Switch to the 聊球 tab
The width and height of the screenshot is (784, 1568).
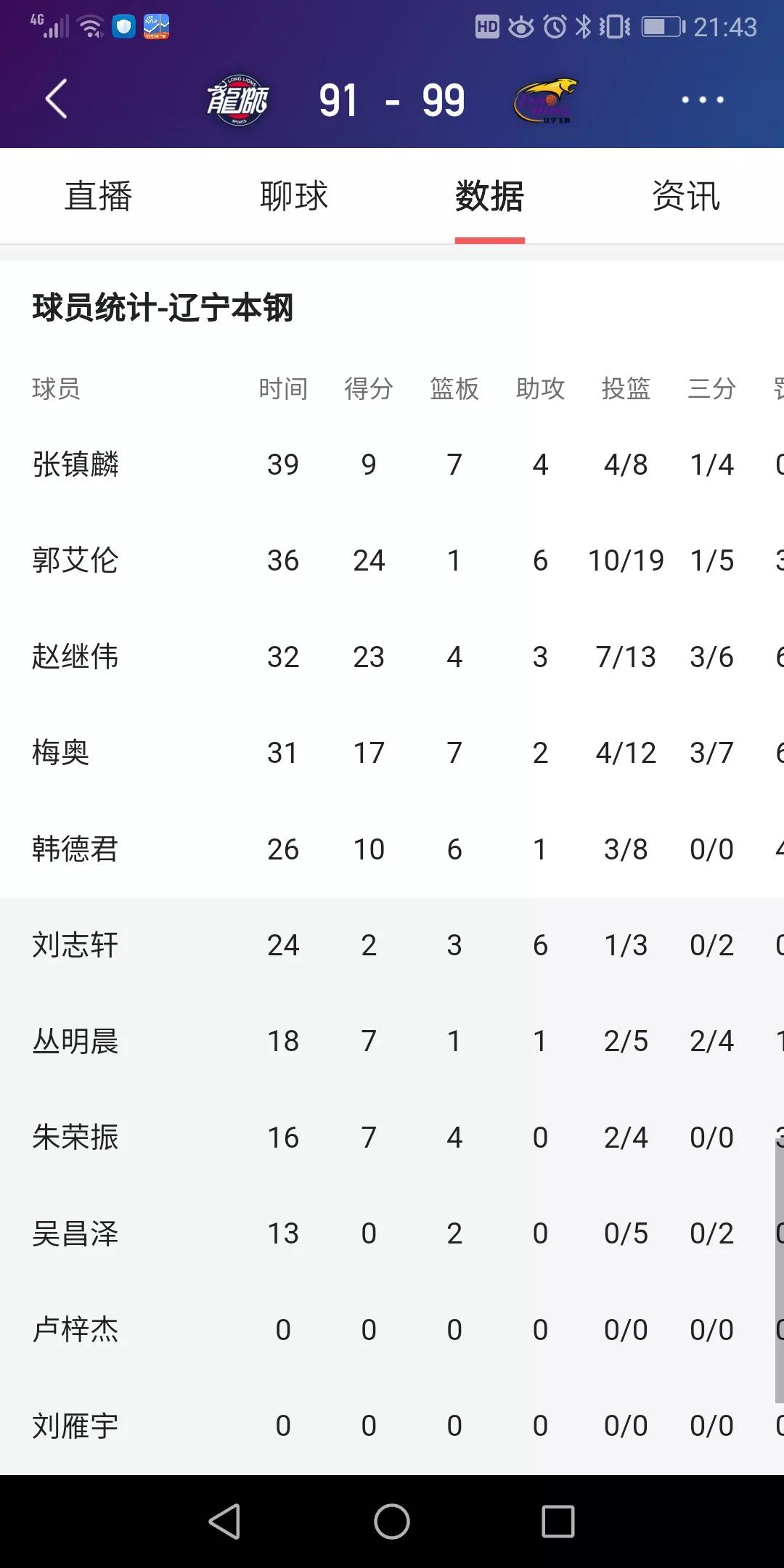(294, 196)
